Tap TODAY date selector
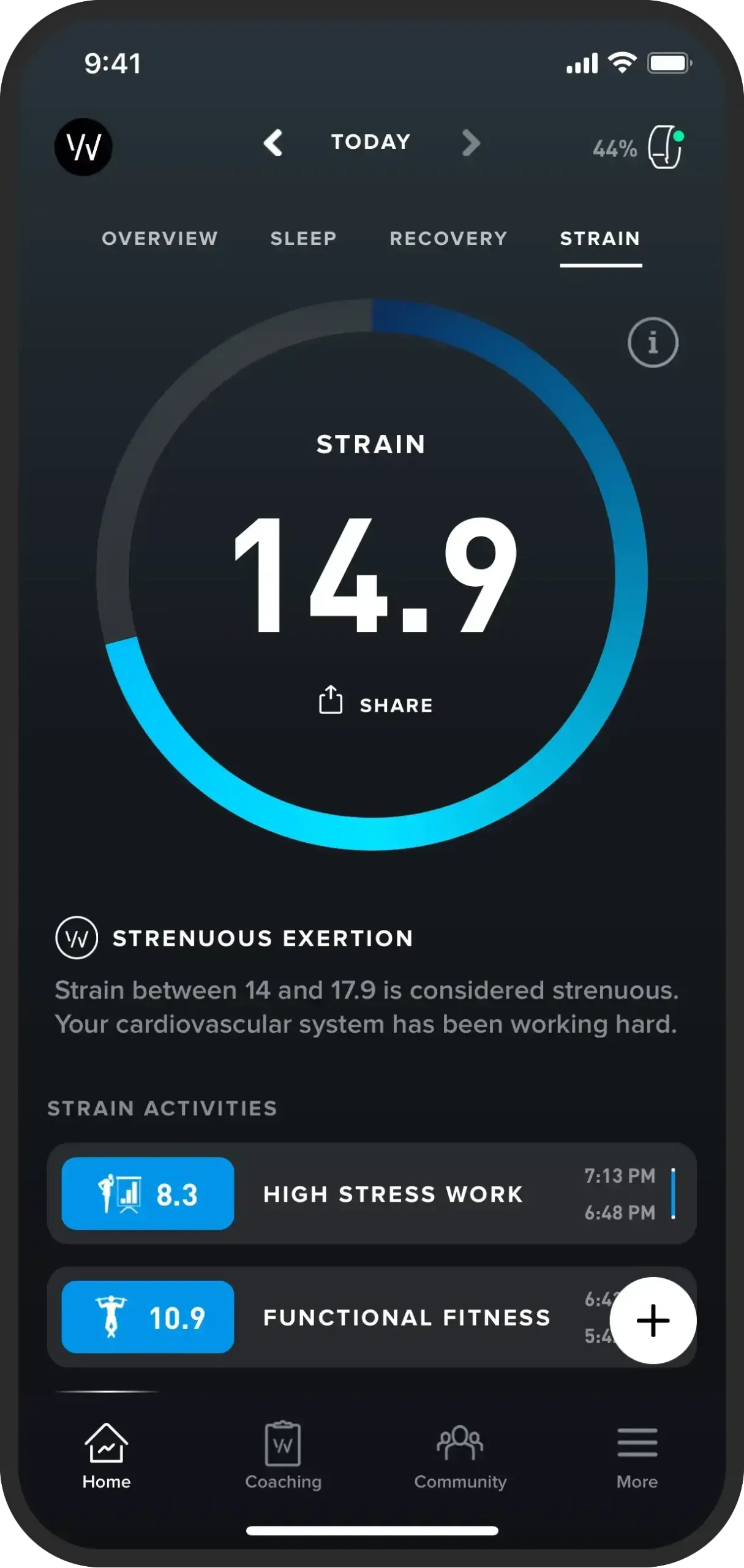Image resolution: width=744 pixels, height=1568 pixels. (371, 142)
